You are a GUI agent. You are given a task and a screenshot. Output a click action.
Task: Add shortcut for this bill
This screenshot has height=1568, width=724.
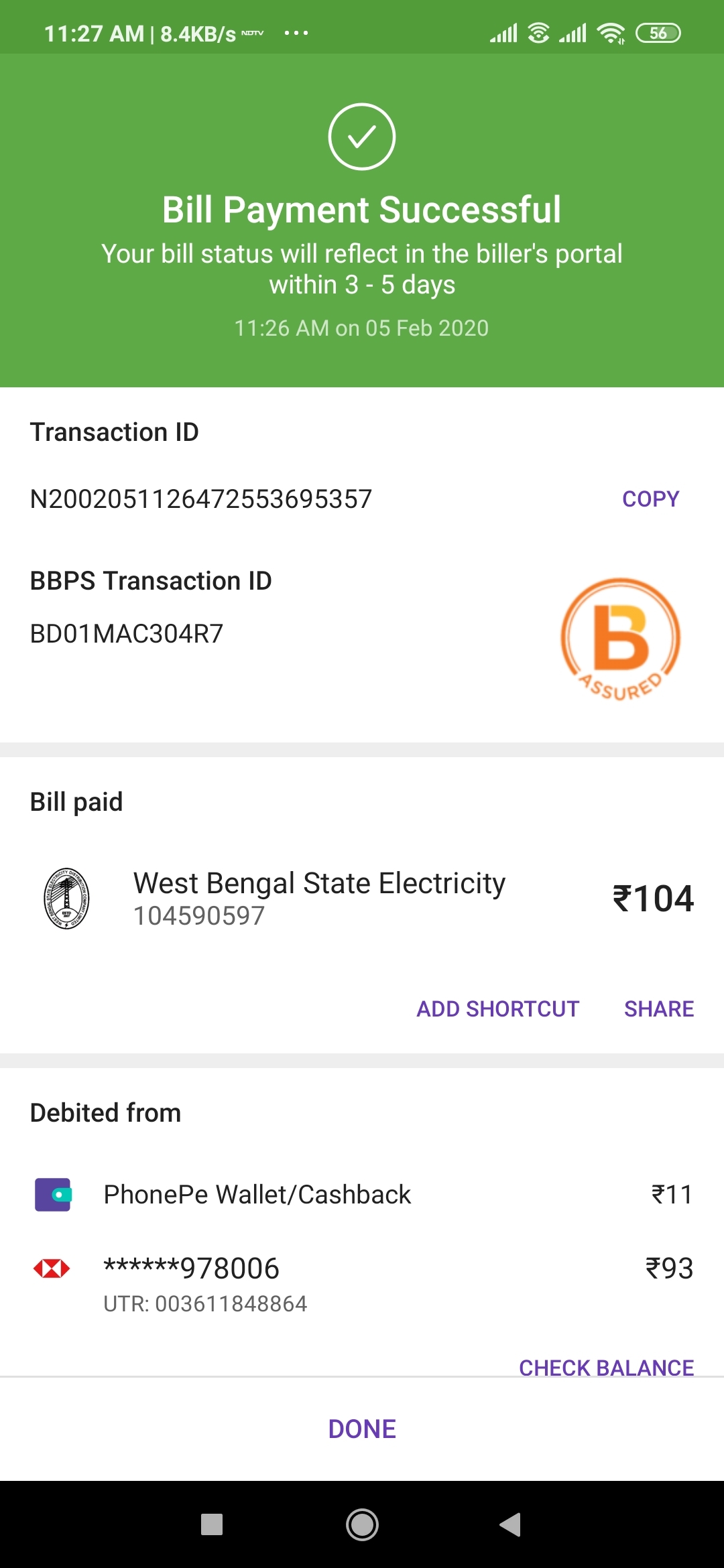tap(497, 1008)
